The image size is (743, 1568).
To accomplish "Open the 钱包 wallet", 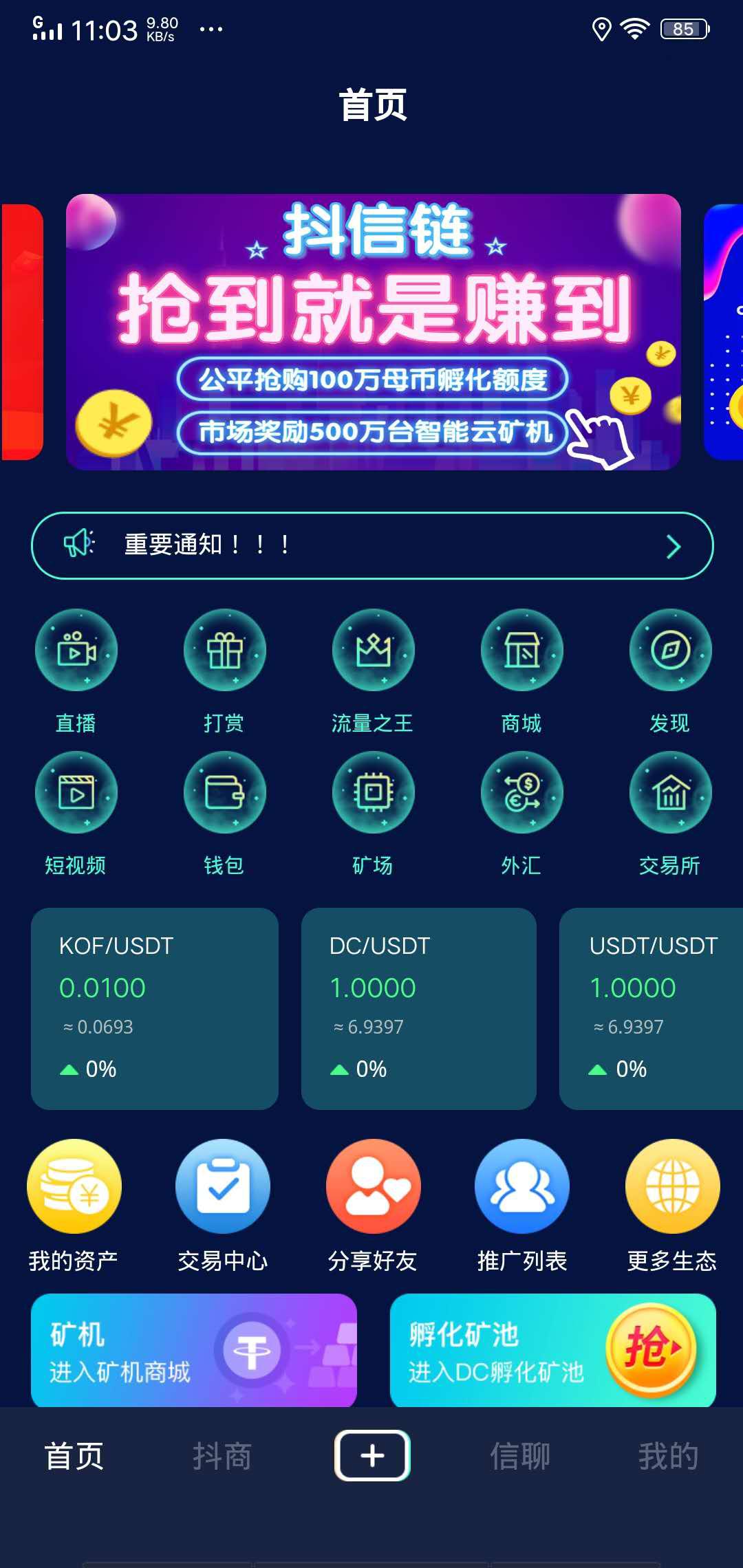I will [x=224, y=792].
